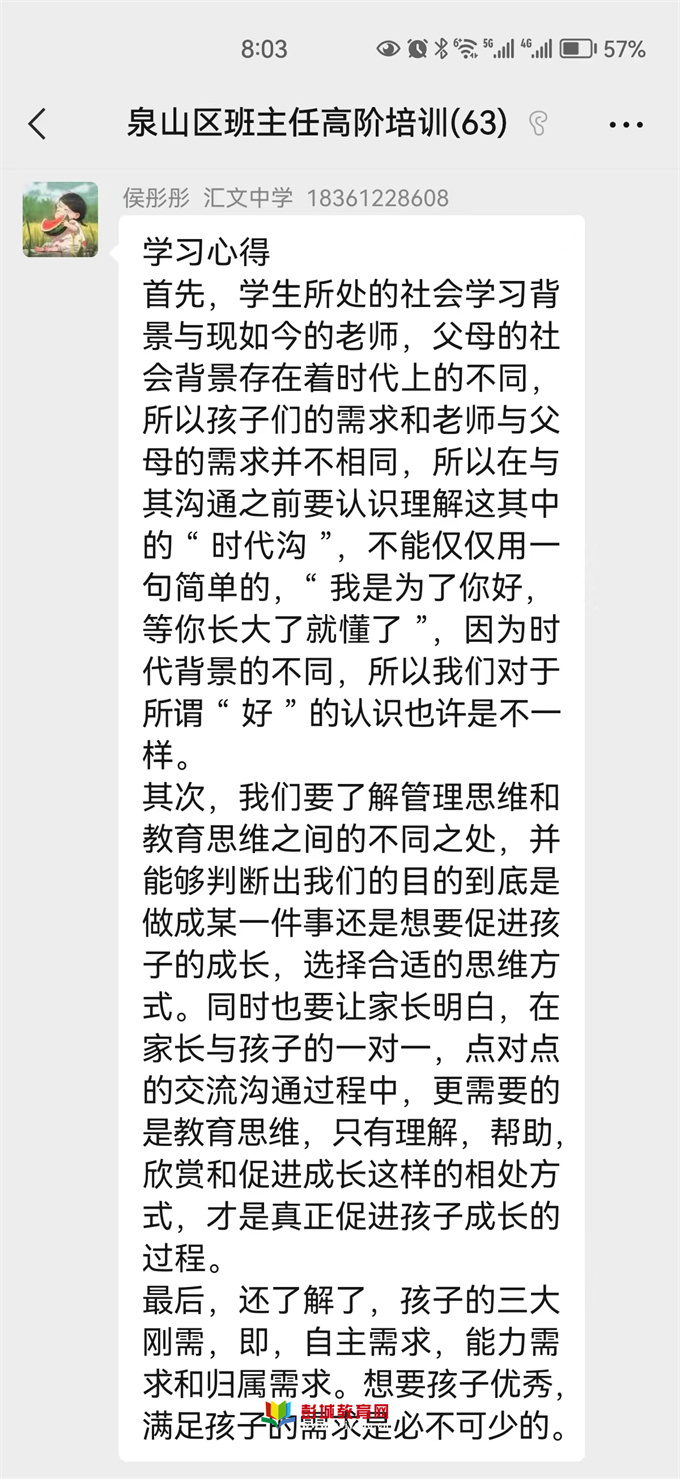This screenshot has height=1479, width=680.
Task: Open 侯彤彤's profile avatar
Action: coord(60,219)
